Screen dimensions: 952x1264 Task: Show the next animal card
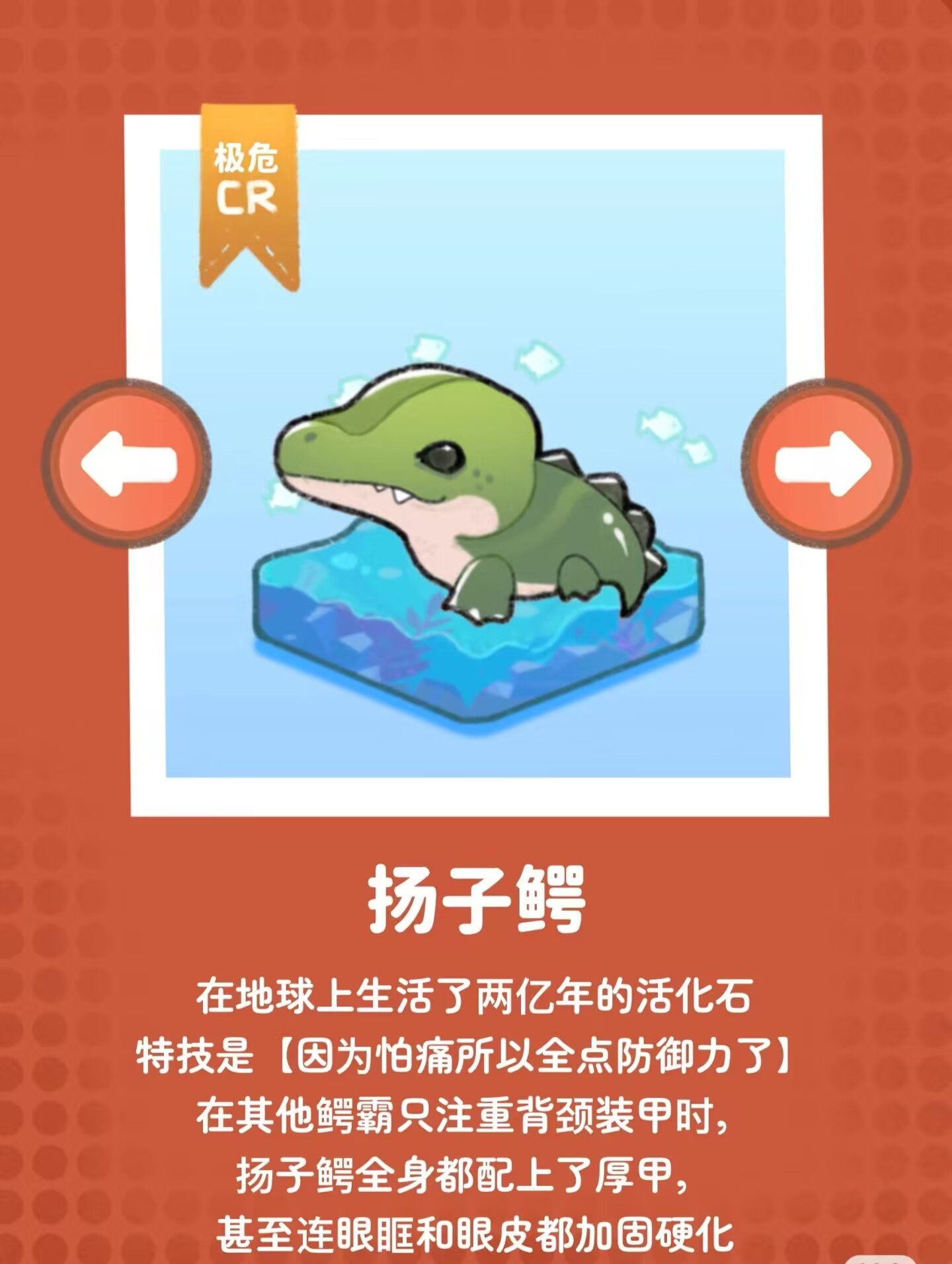point(825,464)
